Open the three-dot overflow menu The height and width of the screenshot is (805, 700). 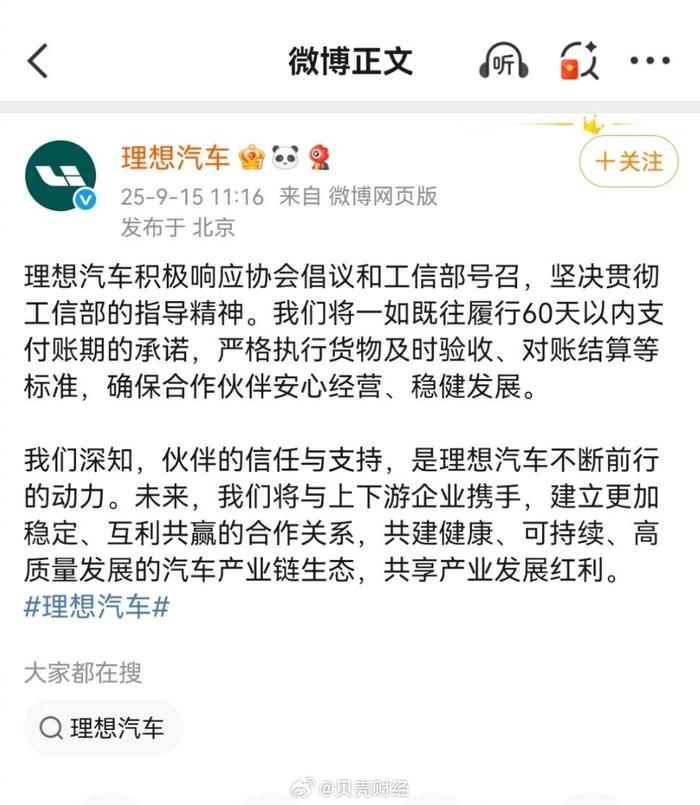(650, 62)
